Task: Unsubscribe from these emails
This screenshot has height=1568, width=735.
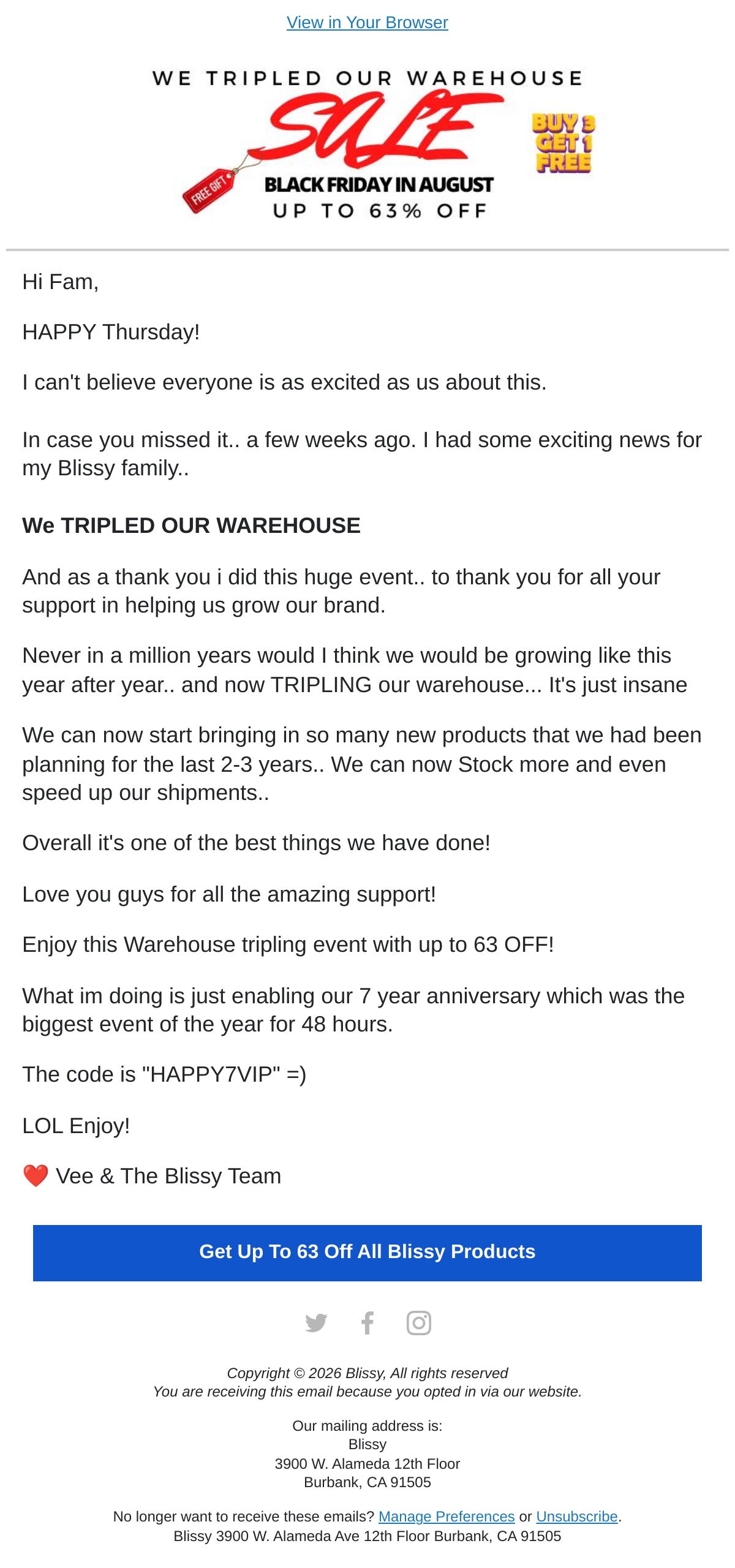Action: point(577,1517)
